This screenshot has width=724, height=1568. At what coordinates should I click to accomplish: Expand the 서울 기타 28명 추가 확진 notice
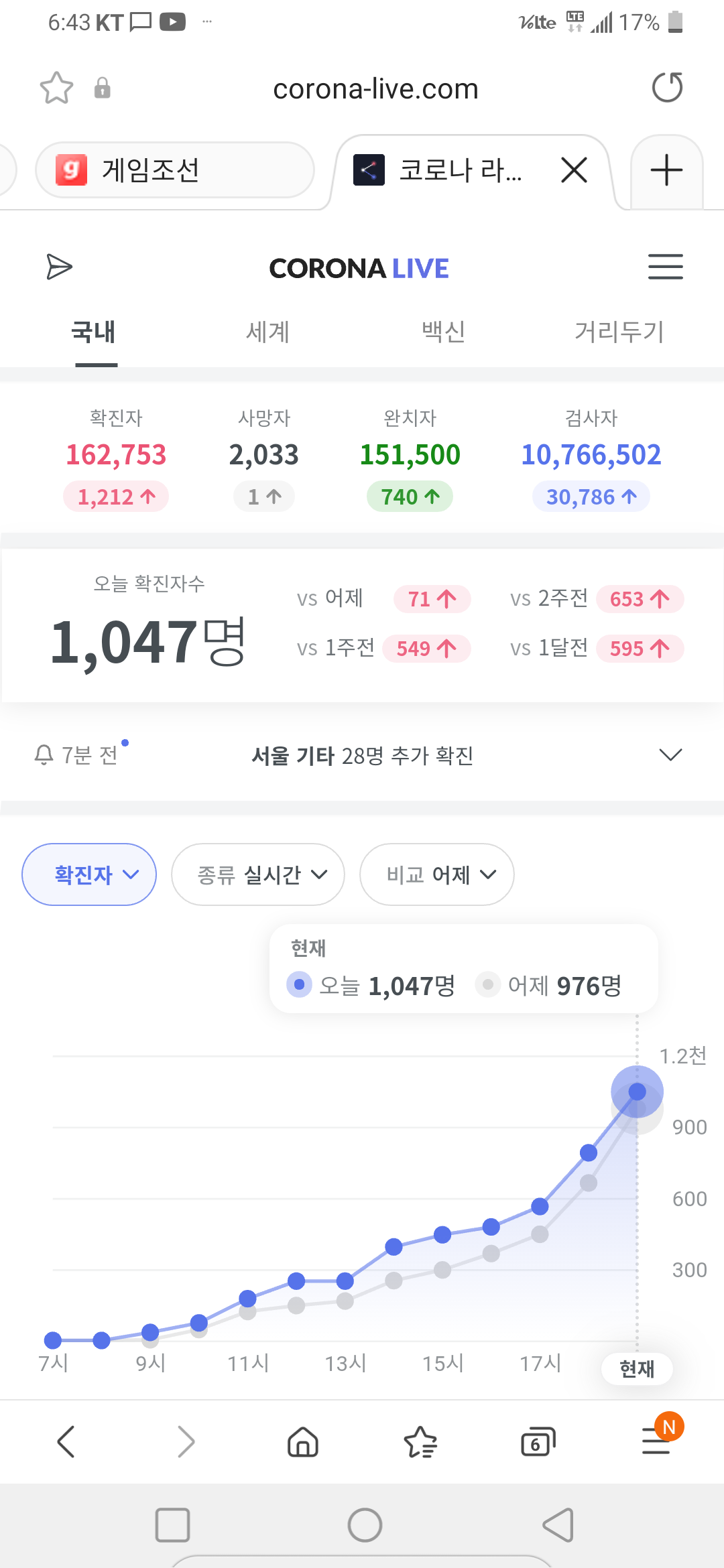pos(670,755)
